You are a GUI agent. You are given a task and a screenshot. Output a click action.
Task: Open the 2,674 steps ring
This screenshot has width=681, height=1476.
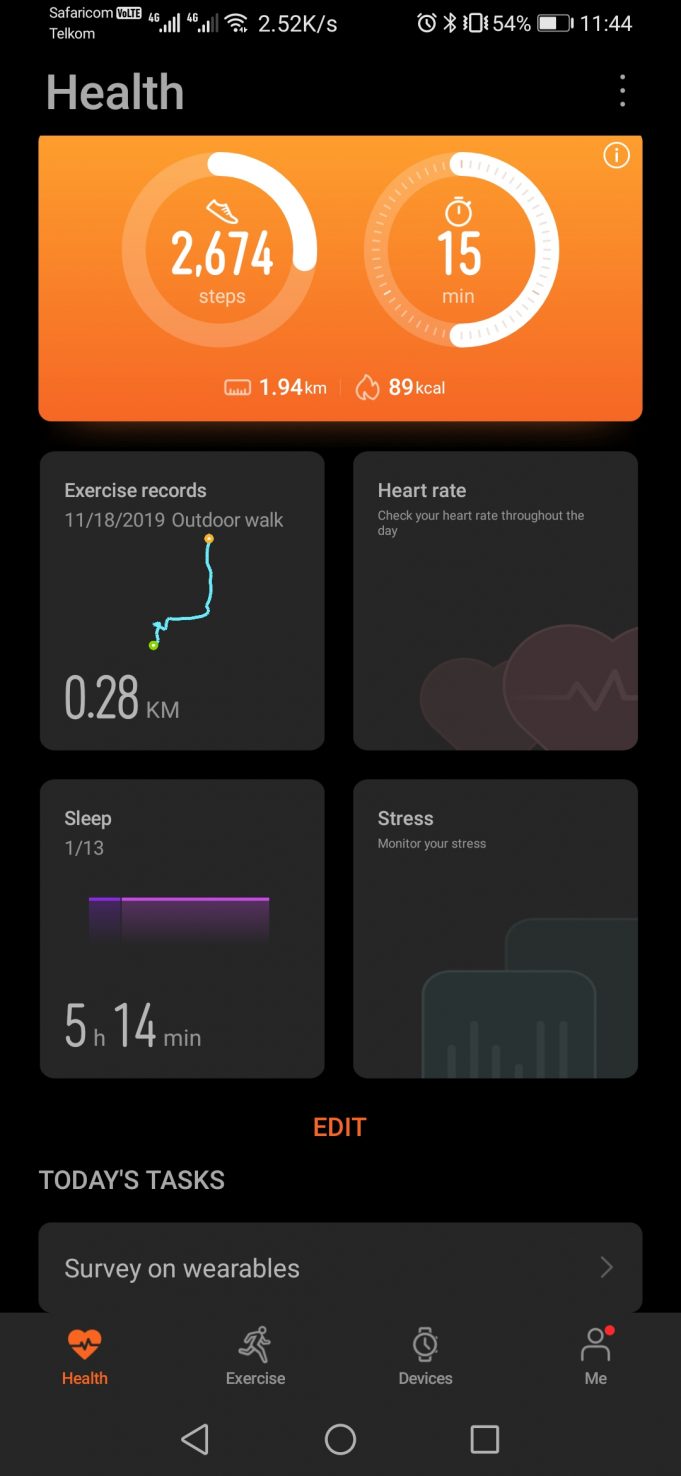[x=220, y=249]
